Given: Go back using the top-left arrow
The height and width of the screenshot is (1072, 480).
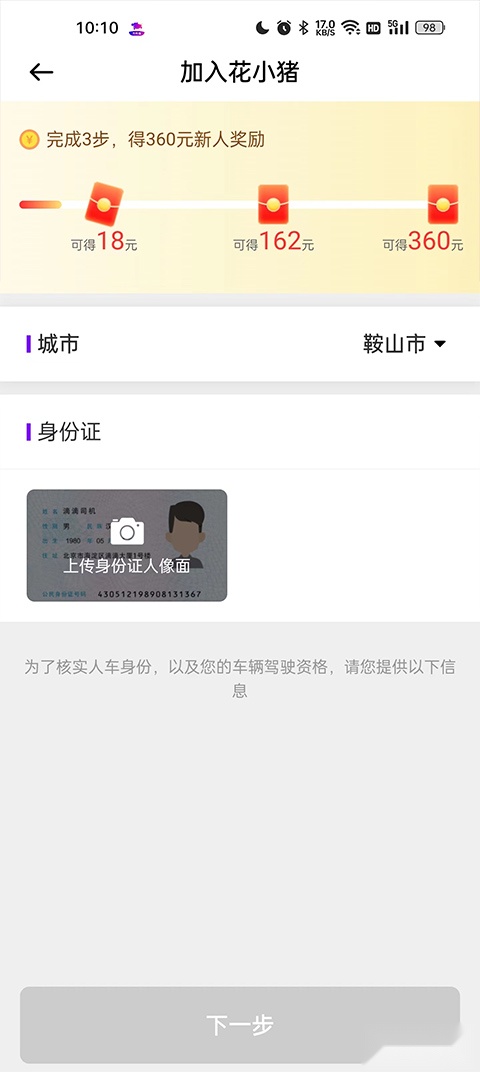Looking at the screenshot, I should tap(41, 72).
